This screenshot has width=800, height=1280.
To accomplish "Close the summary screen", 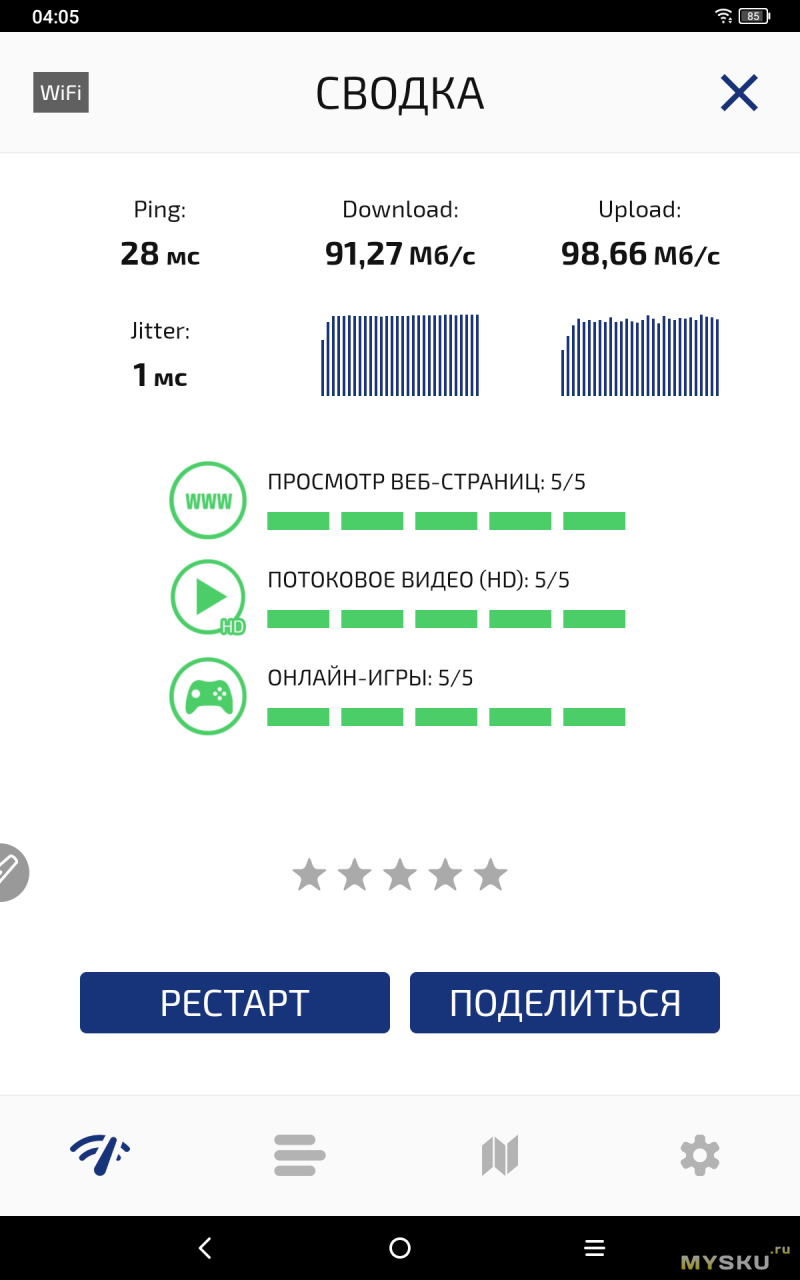I will pyautogui.click(x=739, y=93).
